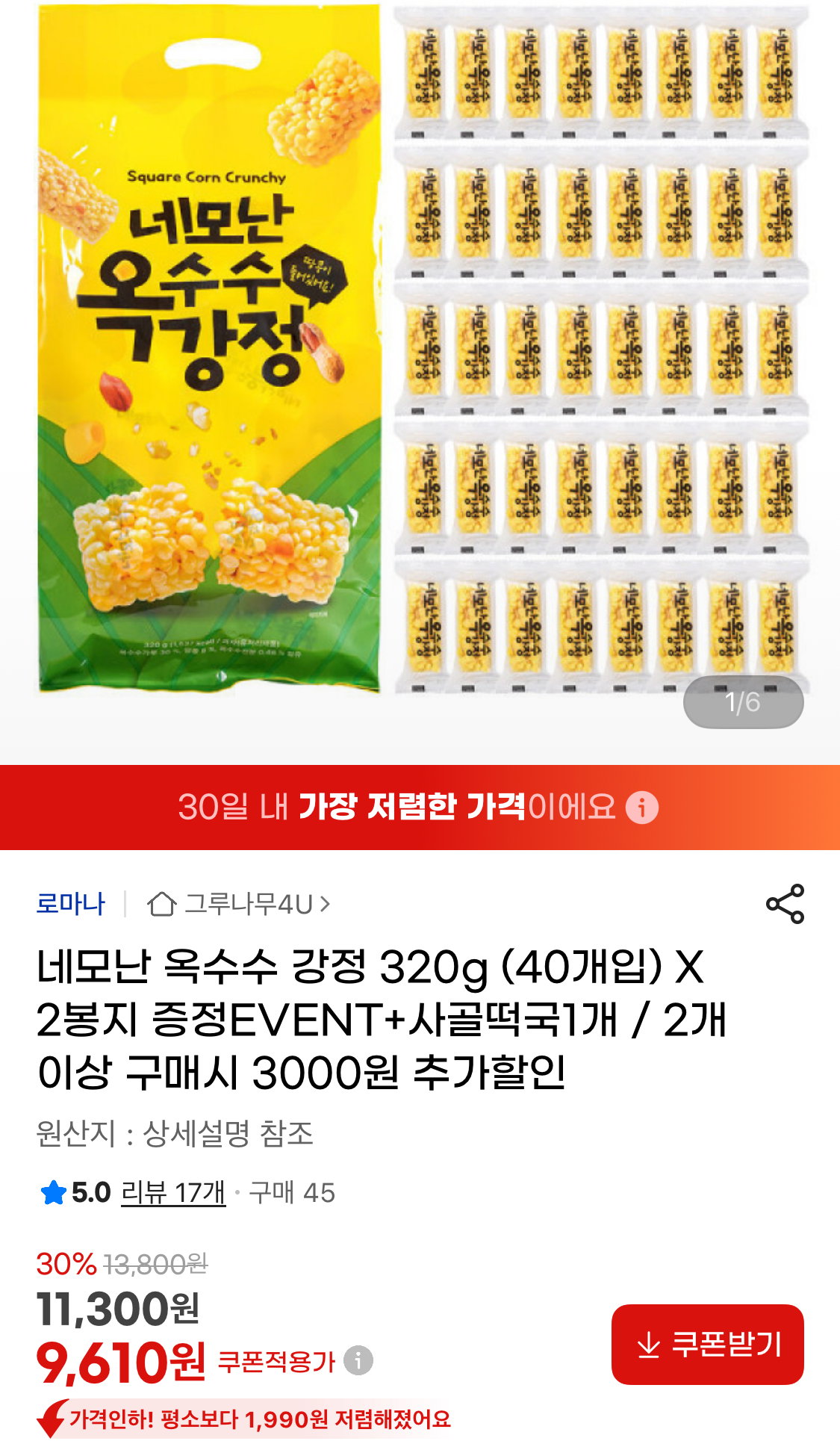Tap the 쿠폰받기 coupon download button

point(707,1345)
